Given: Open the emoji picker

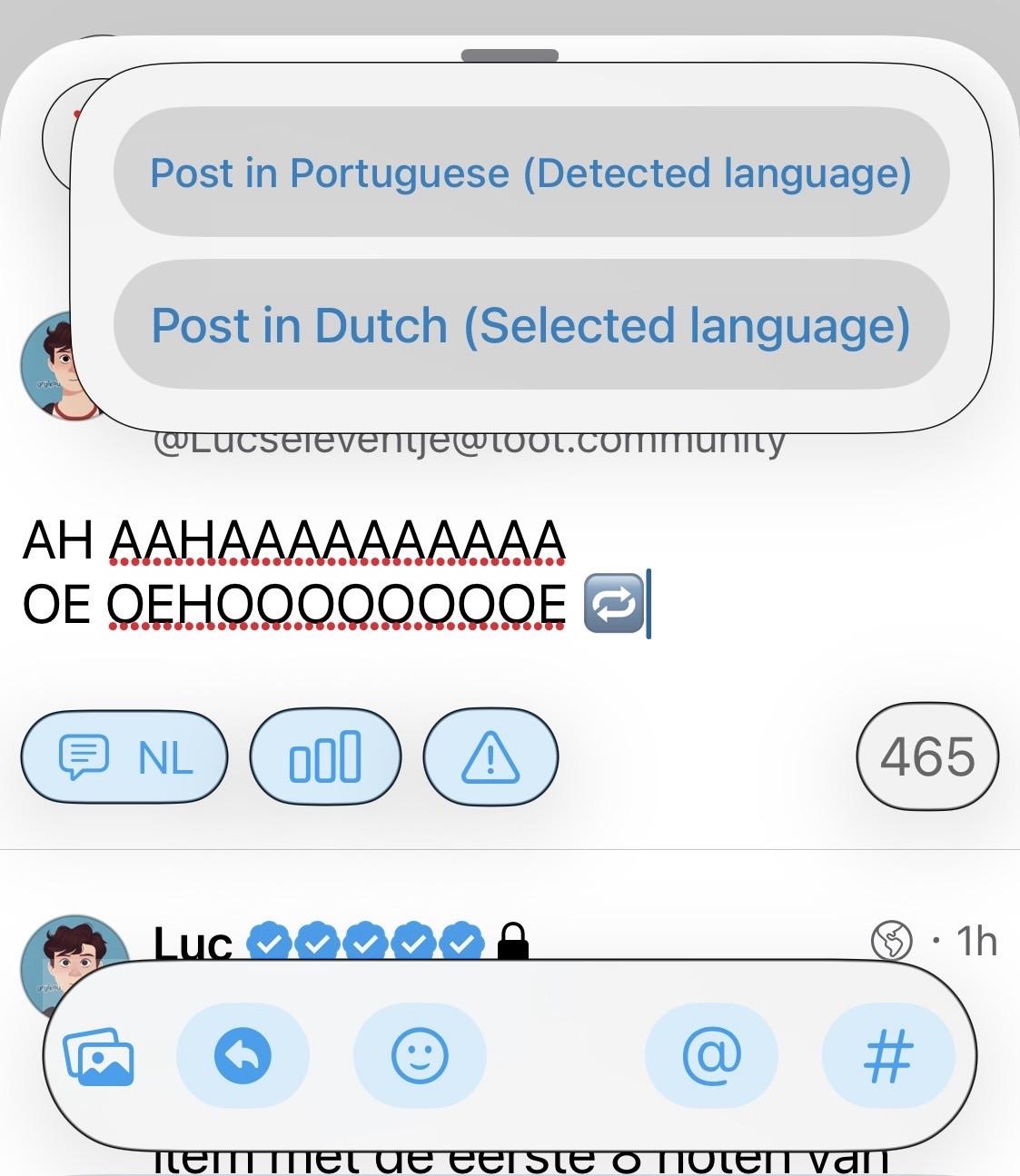Looking at the screenshot, I should (x=419, y=1056).
